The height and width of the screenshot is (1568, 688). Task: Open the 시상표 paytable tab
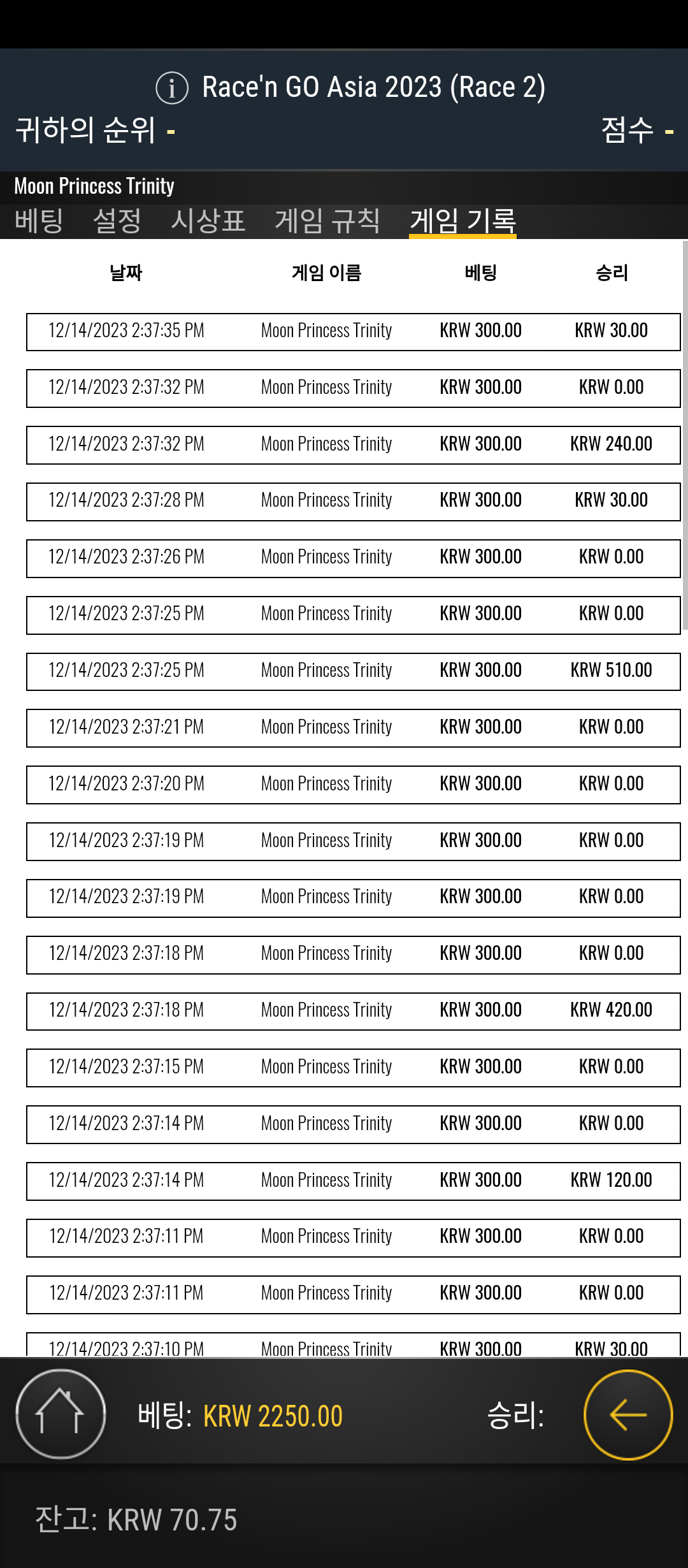tap(208, 221)
